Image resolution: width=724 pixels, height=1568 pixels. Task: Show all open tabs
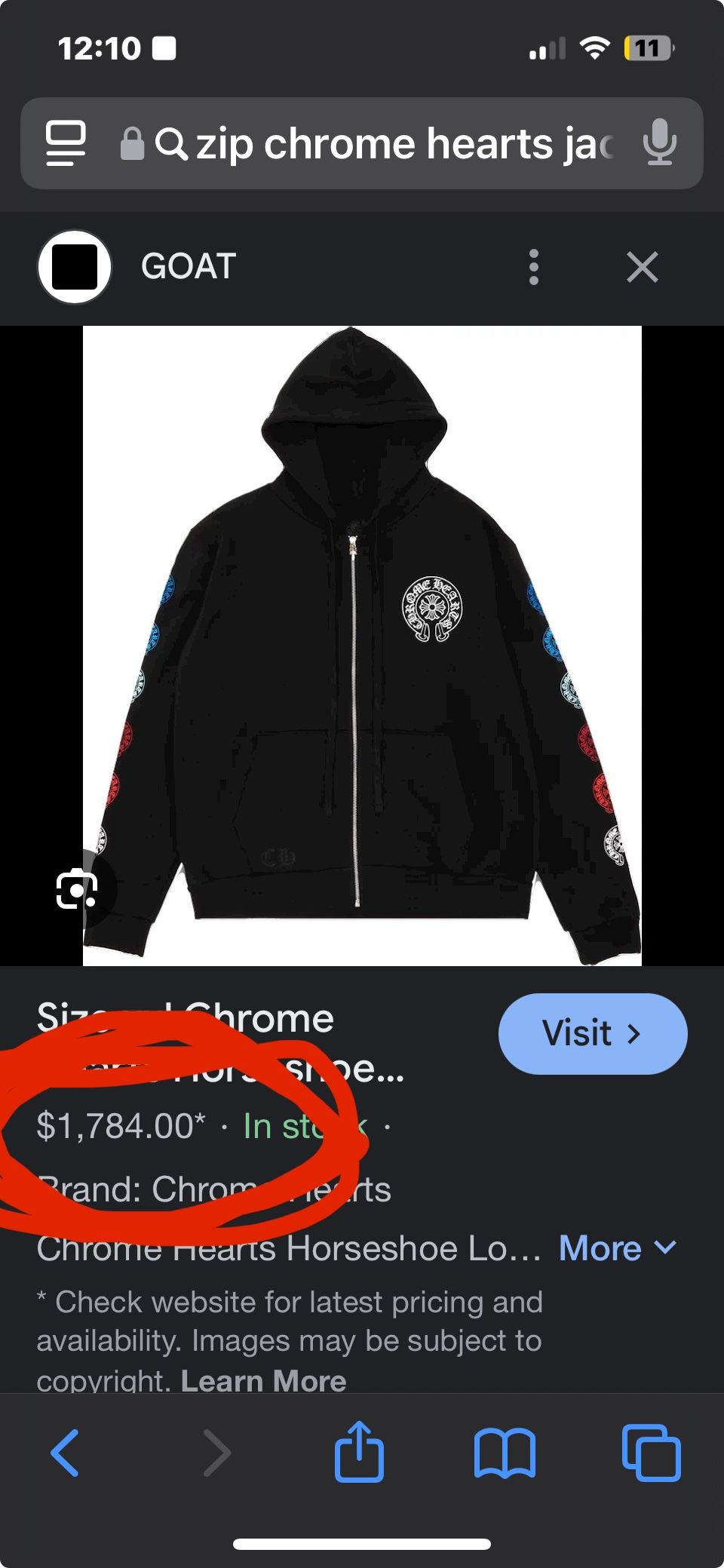(x=651, y=1453)
